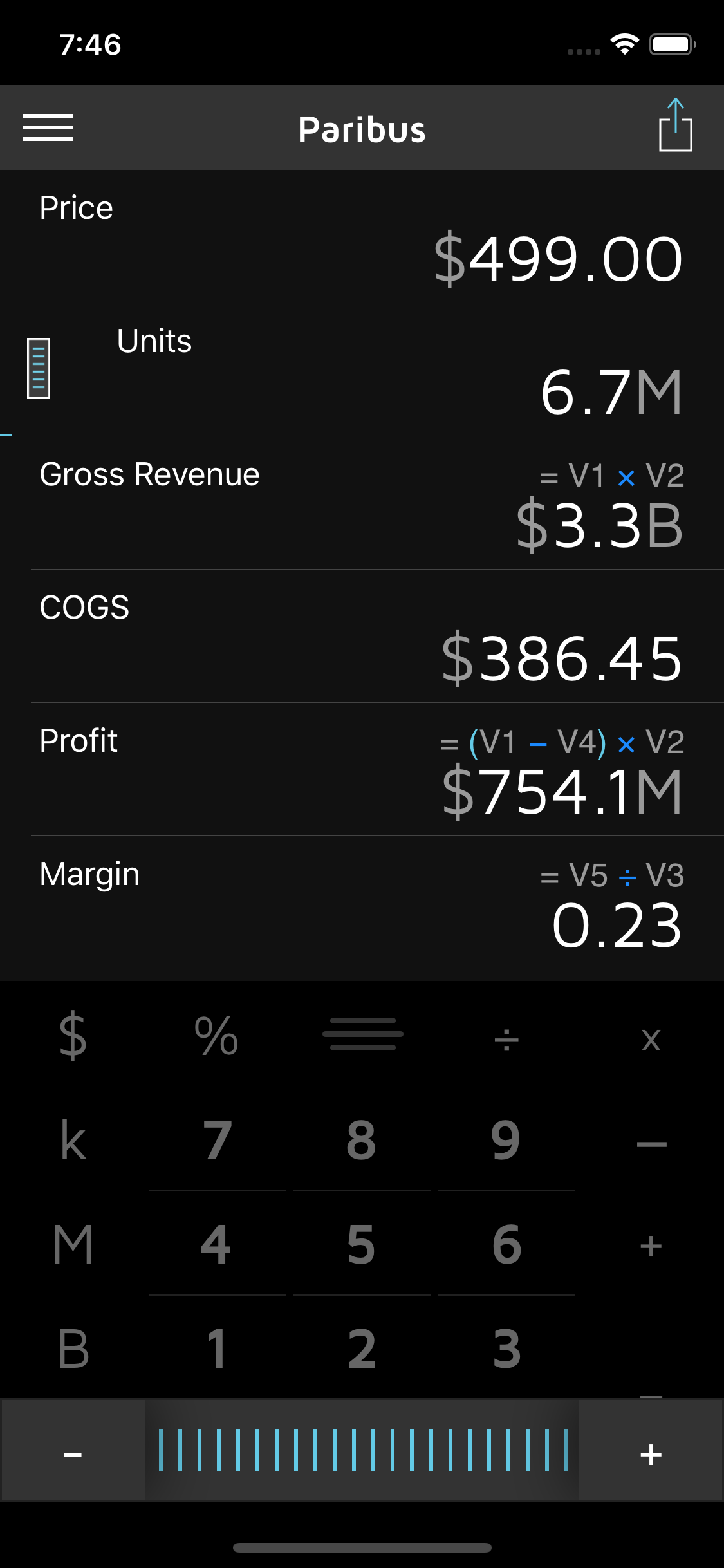Select the Price row

(x=362, y=237)
